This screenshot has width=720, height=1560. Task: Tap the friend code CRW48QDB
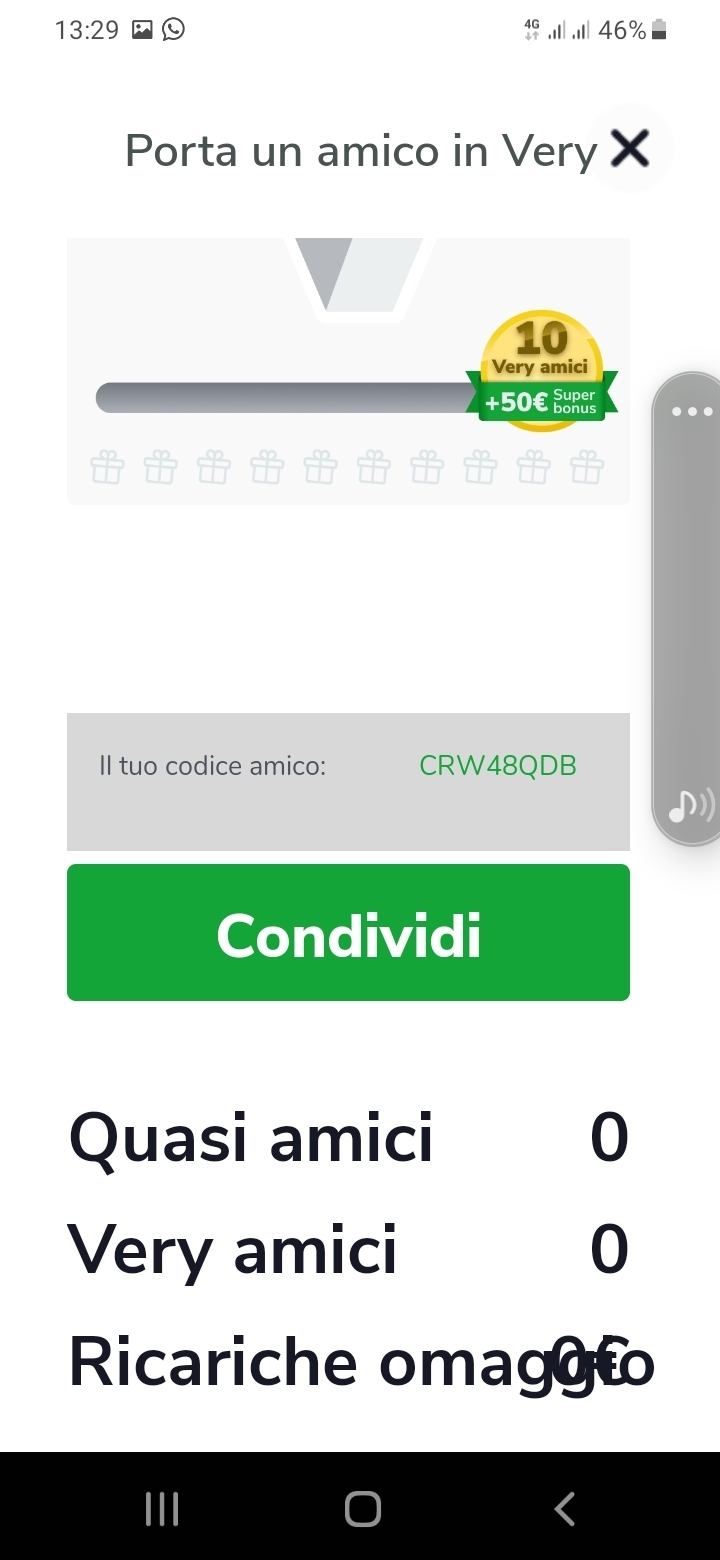click(497, 766)
